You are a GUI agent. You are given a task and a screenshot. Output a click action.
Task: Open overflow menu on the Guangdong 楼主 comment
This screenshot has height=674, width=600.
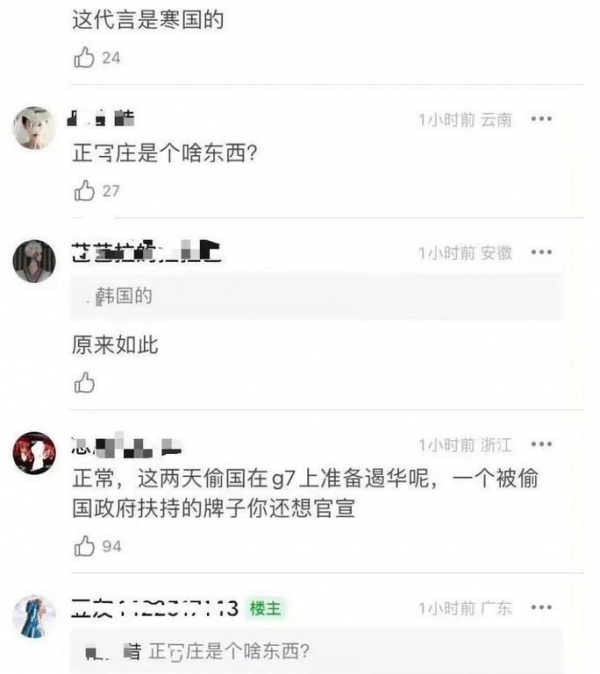tap(541, 608)
